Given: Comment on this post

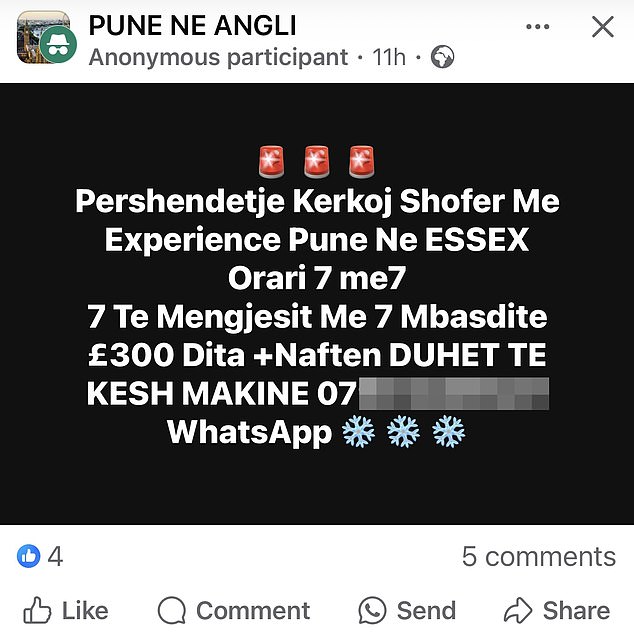Looking at the screenshot, I should click(x=234, y=610).
